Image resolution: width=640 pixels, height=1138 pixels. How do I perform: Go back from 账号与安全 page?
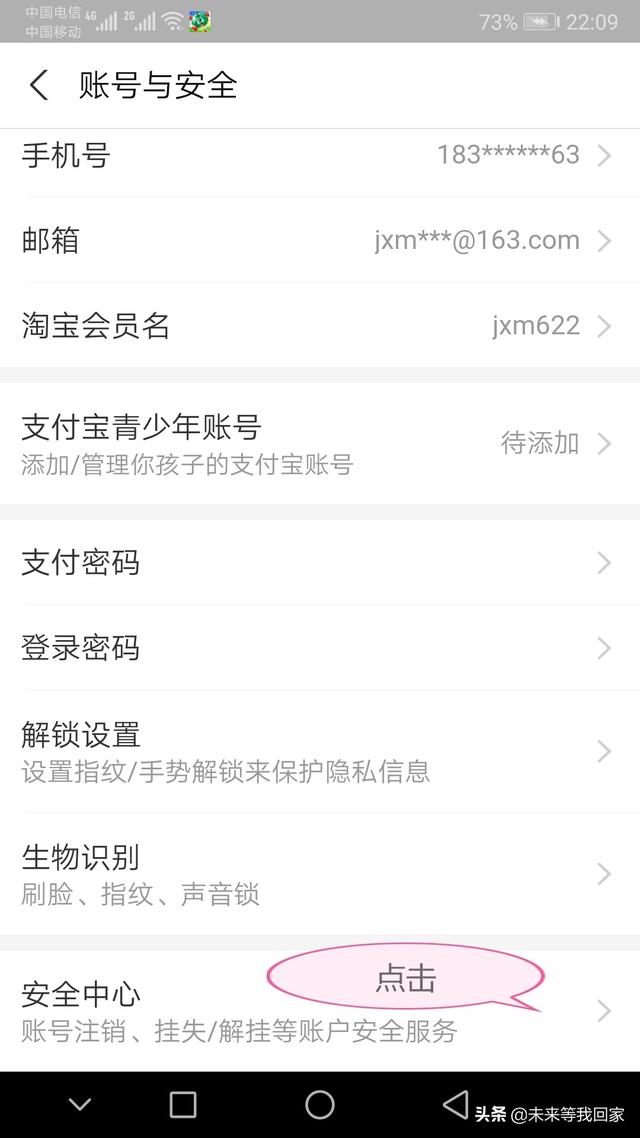click(39, 85)
